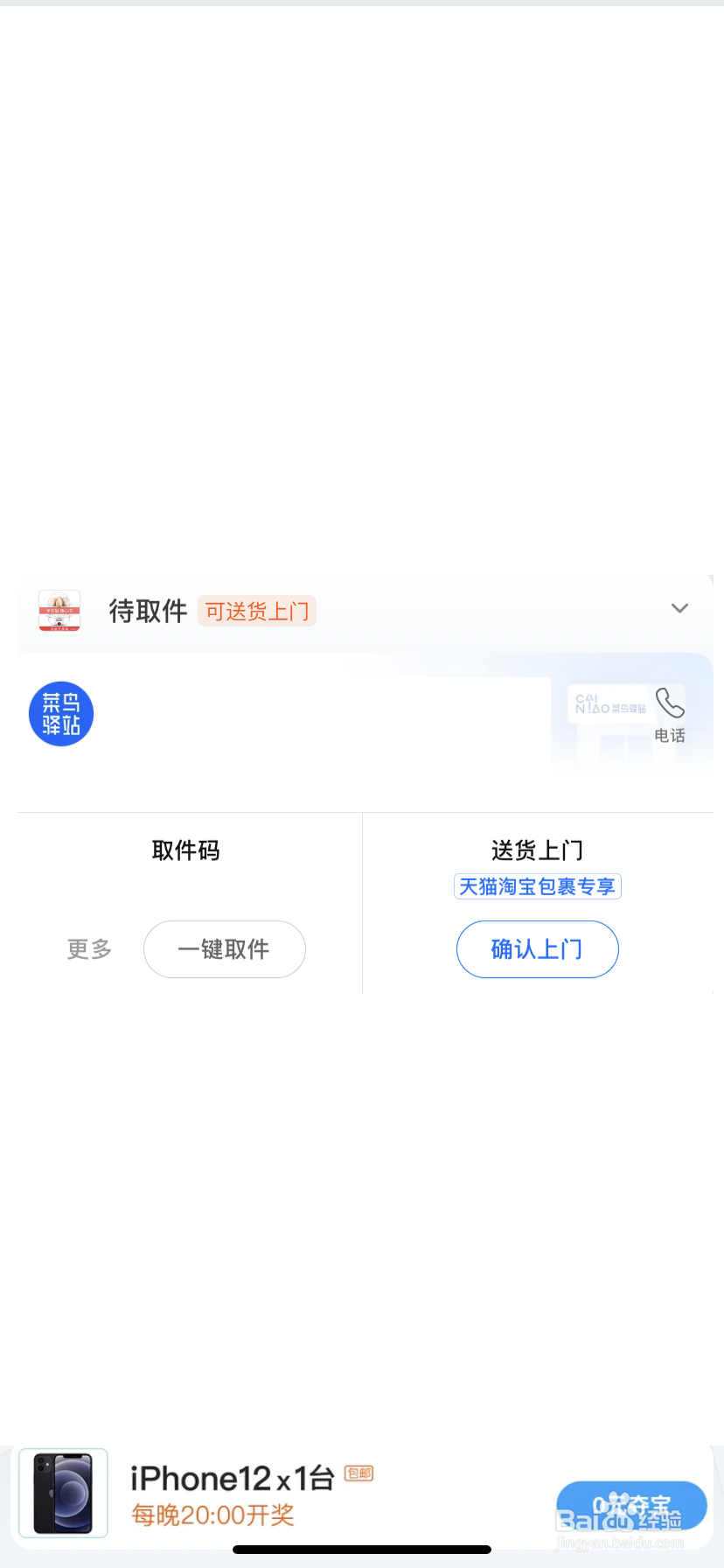Click the 可送货上门 orange tag
Viewport: 724px width, 1568px height.
click(256, 611)
